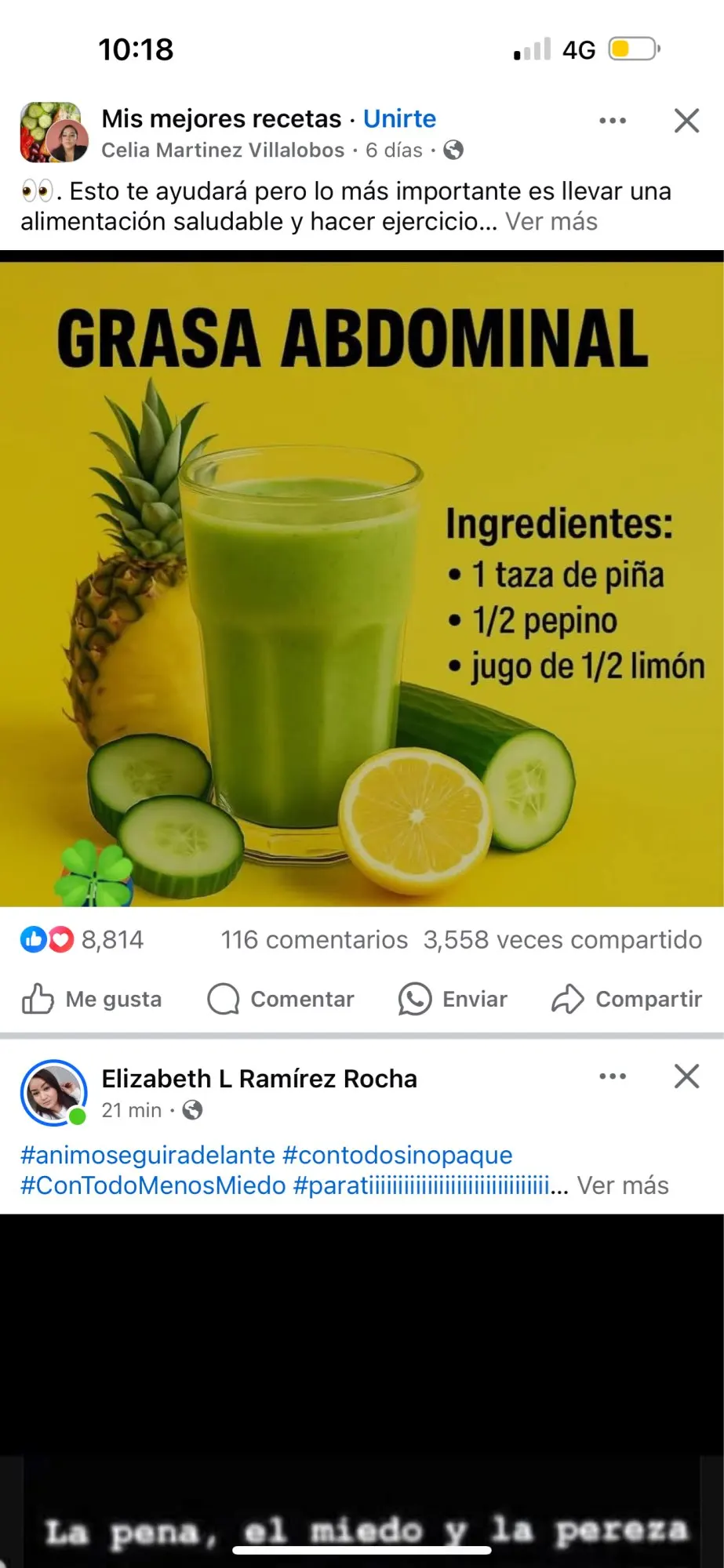Open the Mis mejores recetas group page

pyautogui.click(x=221, y=118)
